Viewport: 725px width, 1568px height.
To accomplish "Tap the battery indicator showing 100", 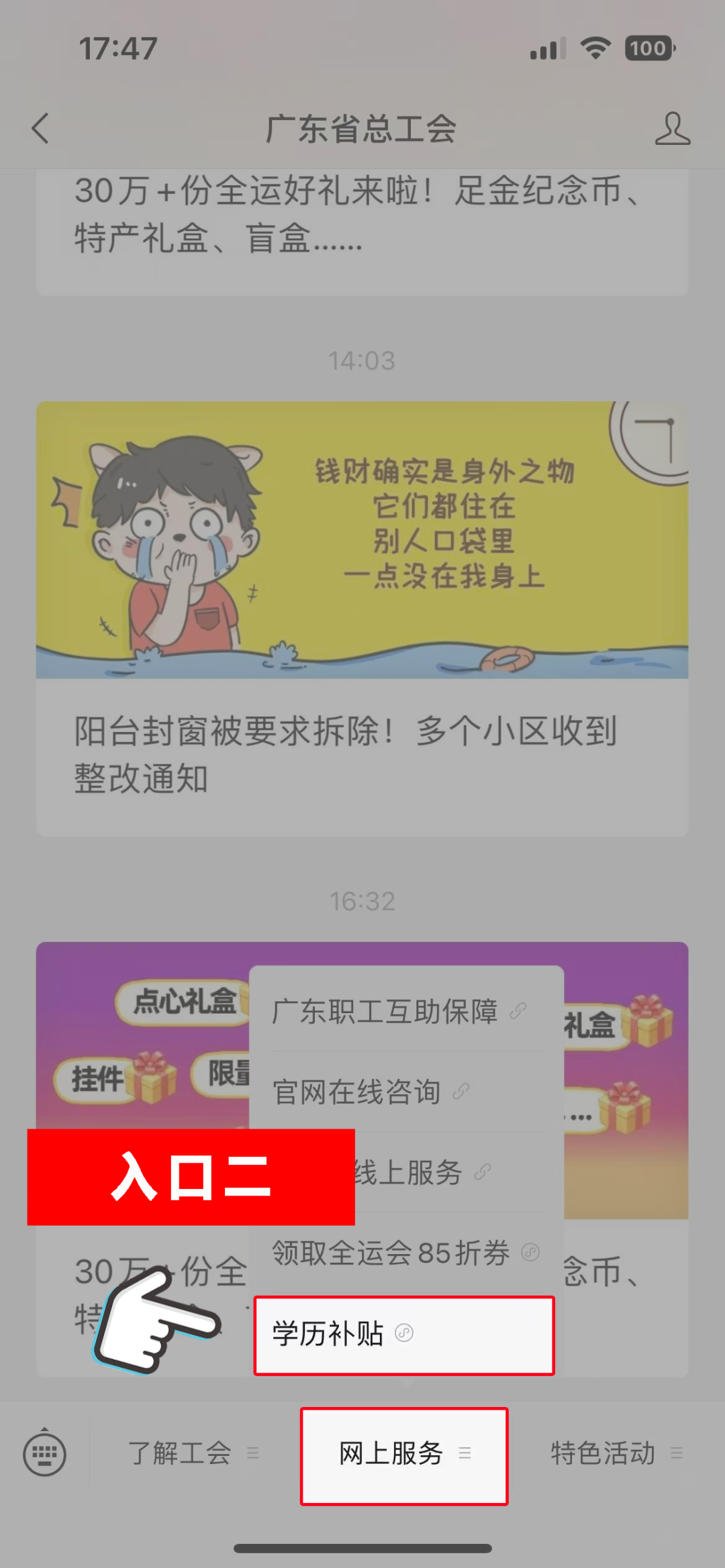I will coord(646,48).
